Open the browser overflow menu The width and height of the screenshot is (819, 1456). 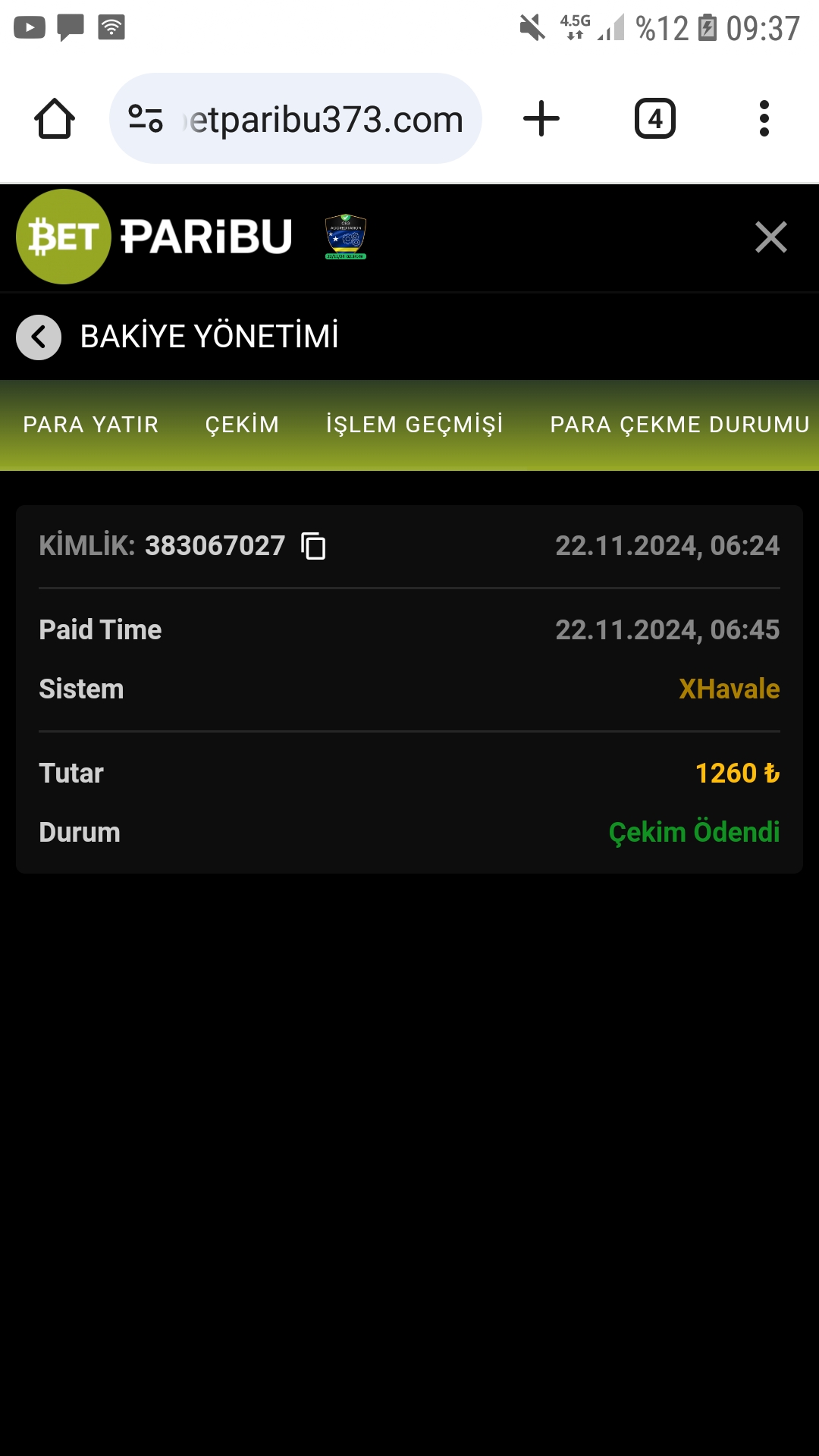point(764,119)
